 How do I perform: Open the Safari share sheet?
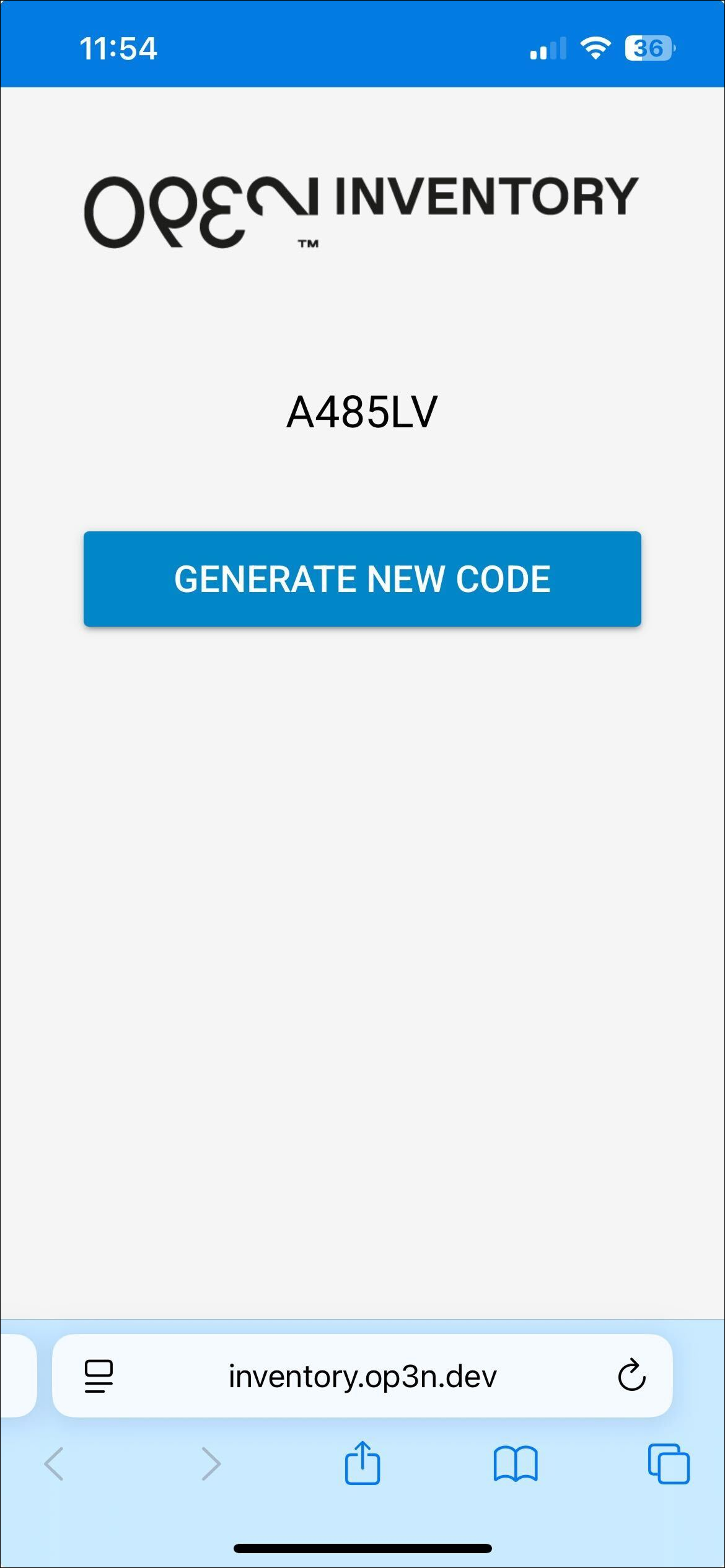(x=362, y=1463)
